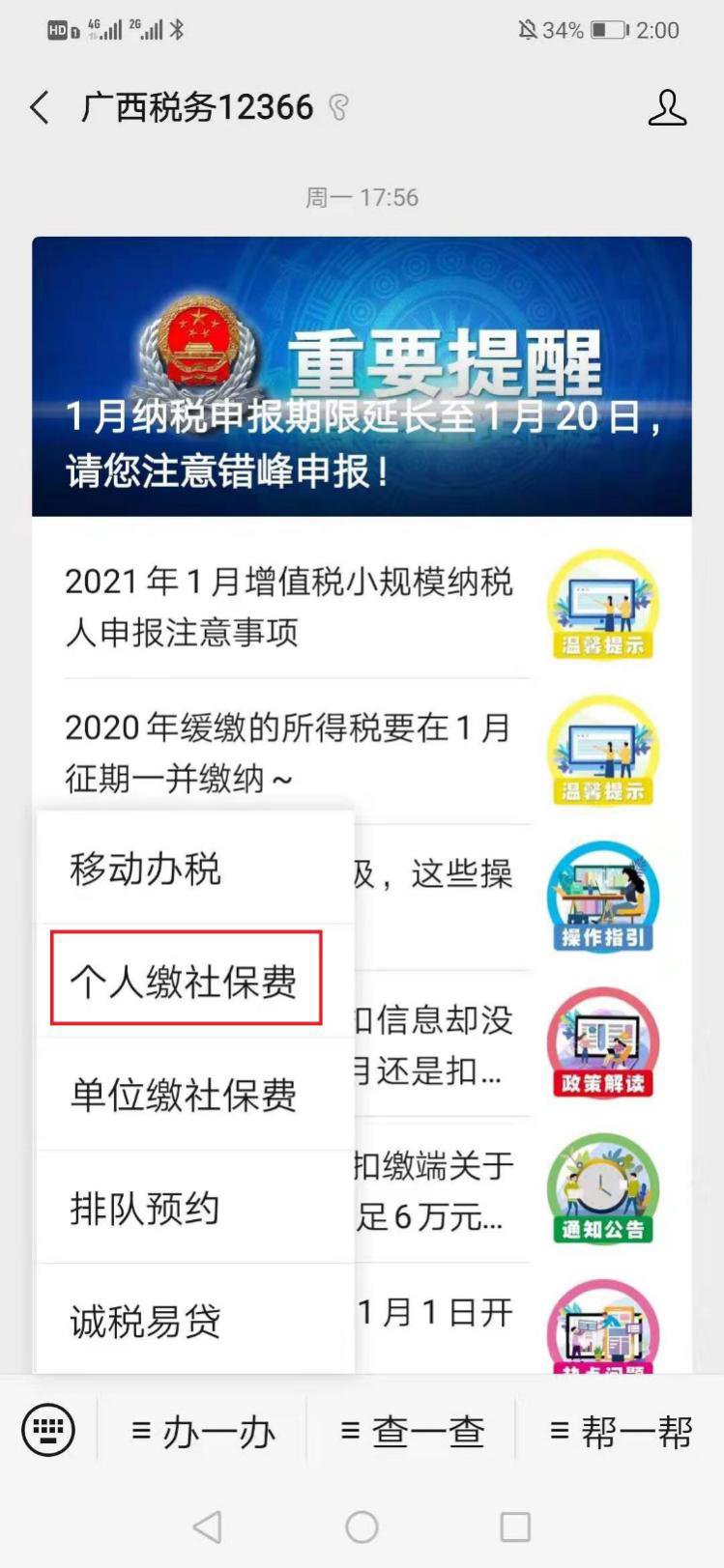Read 2021年1月增值税小规模纳税人申报注意事项
Viewport: 724px width, 1568px height.
[290, 607]
